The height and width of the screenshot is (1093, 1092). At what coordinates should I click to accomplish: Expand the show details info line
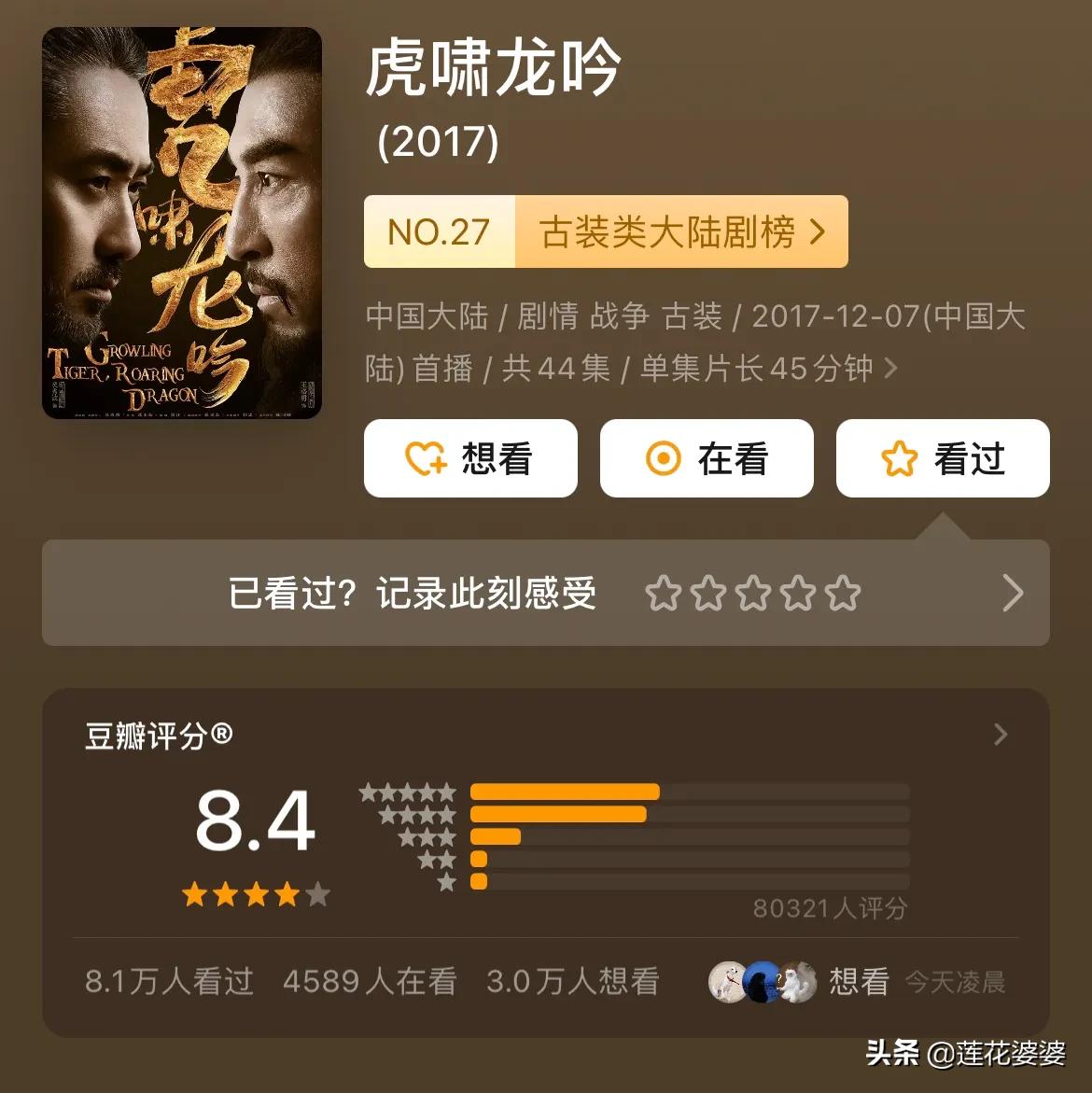pos(890,368)
